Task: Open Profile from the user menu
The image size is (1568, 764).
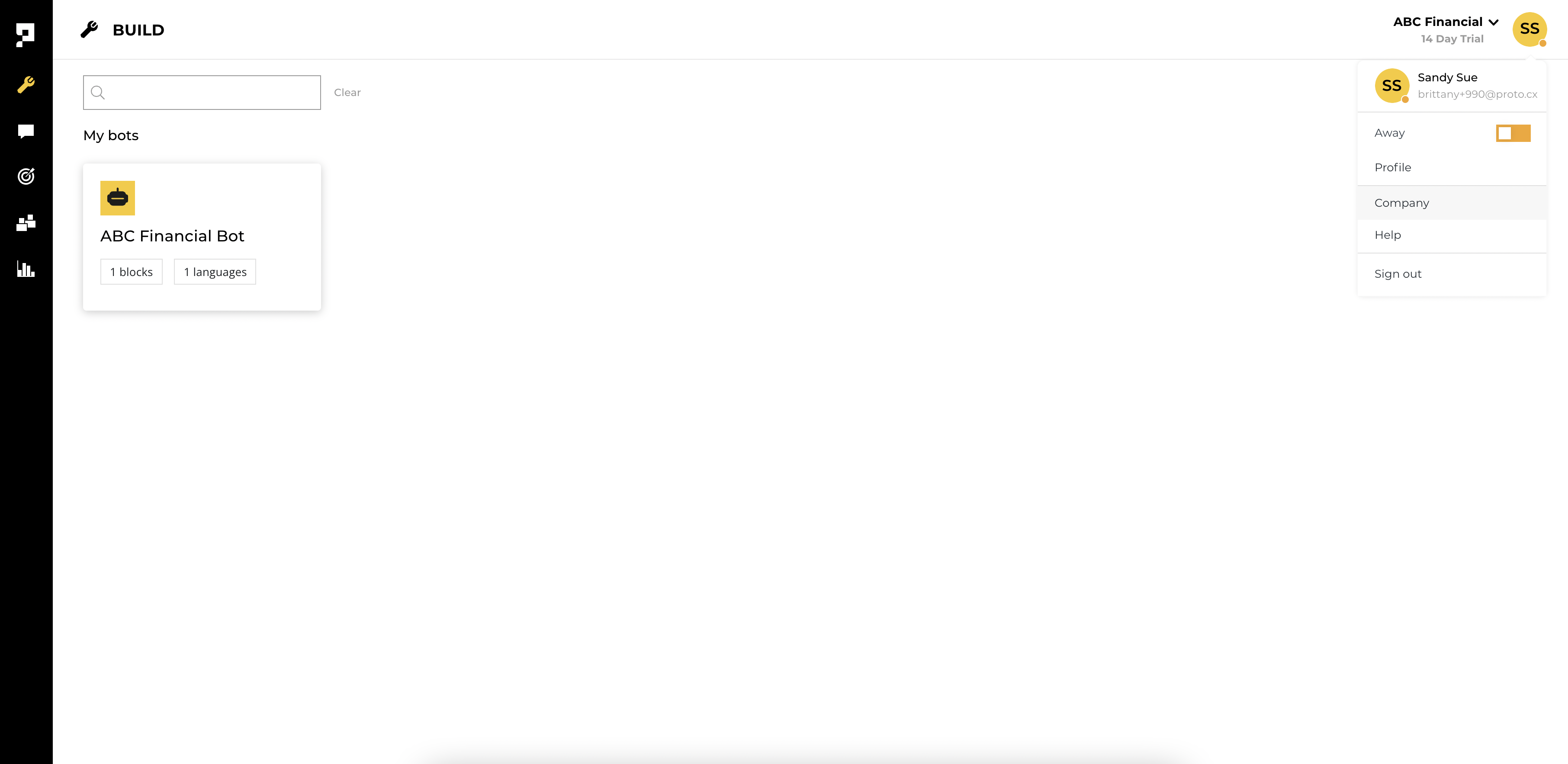Action: coord(1393,167)
